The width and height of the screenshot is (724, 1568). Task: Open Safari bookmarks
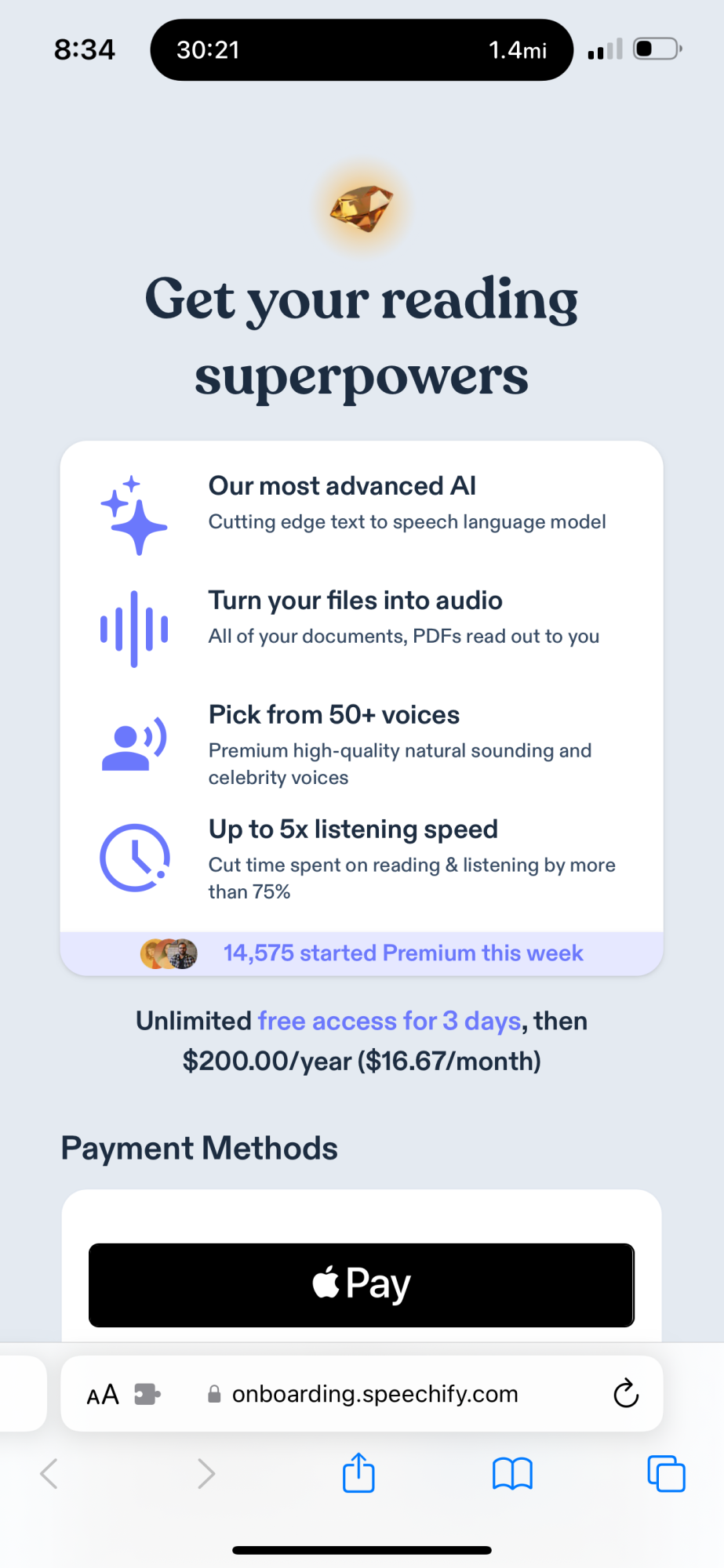pos(512,1474)
